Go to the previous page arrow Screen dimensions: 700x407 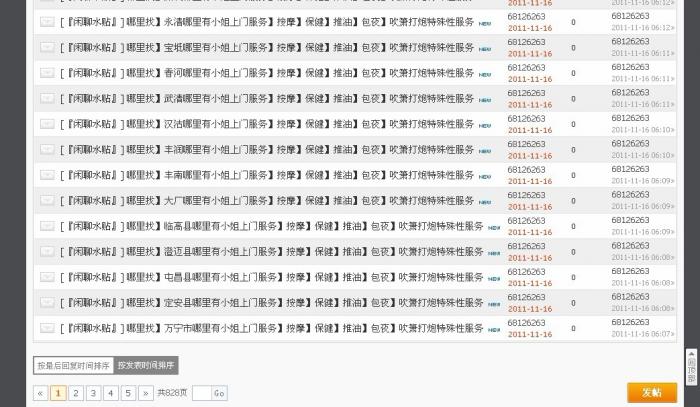[x=41, y=393]
